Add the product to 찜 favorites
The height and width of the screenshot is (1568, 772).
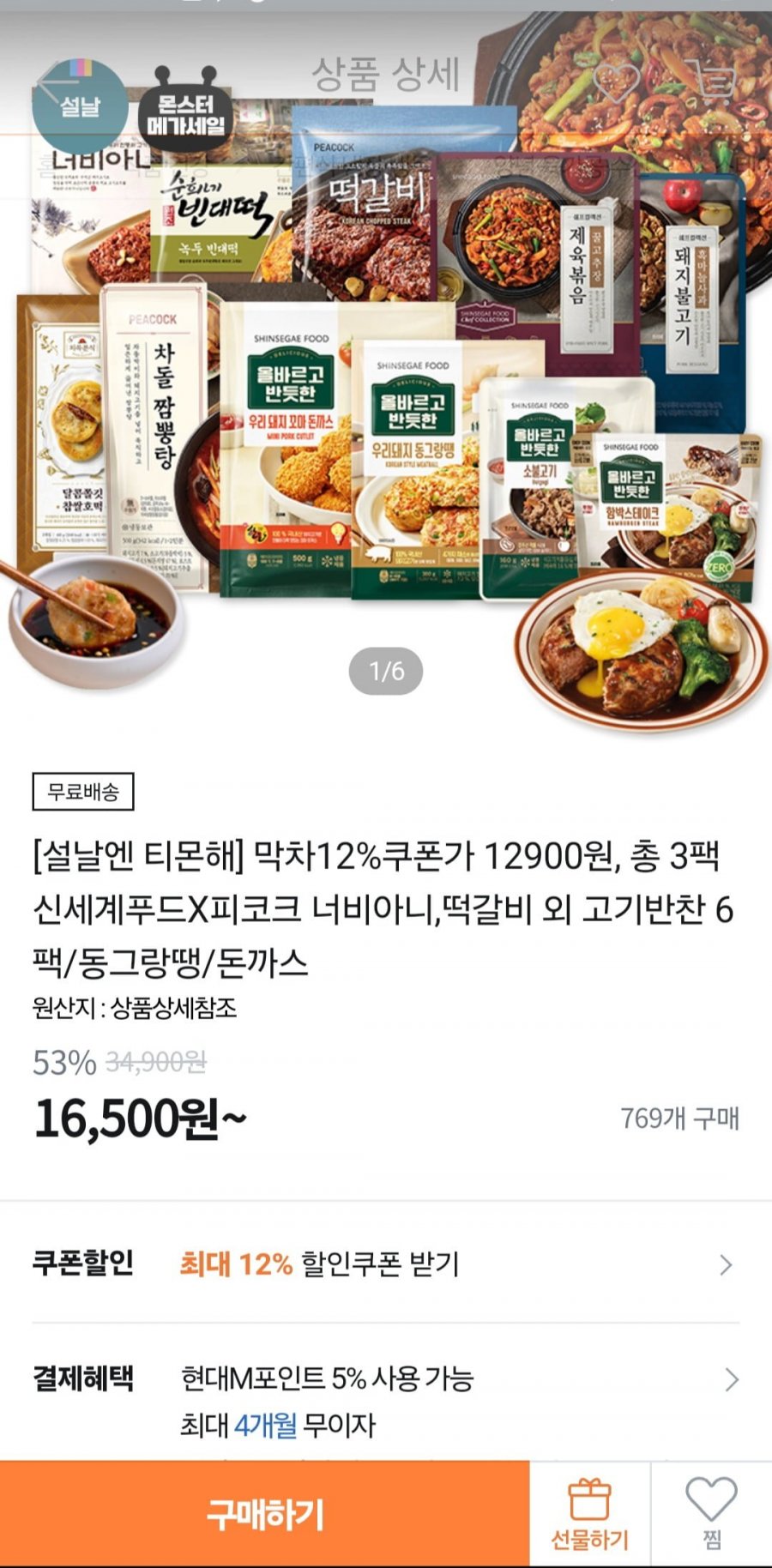(711, 1515)
